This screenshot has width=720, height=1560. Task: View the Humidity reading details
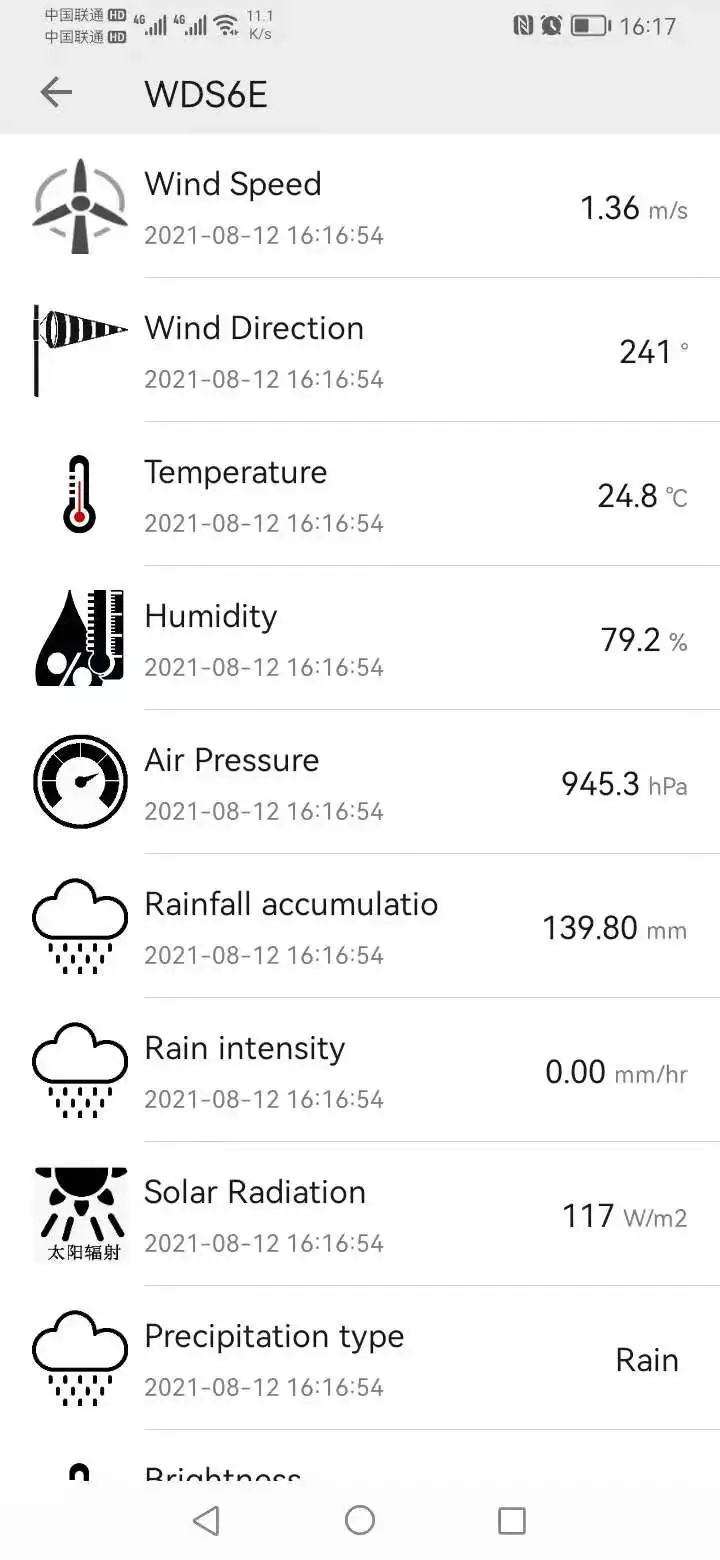pos(360,639)
